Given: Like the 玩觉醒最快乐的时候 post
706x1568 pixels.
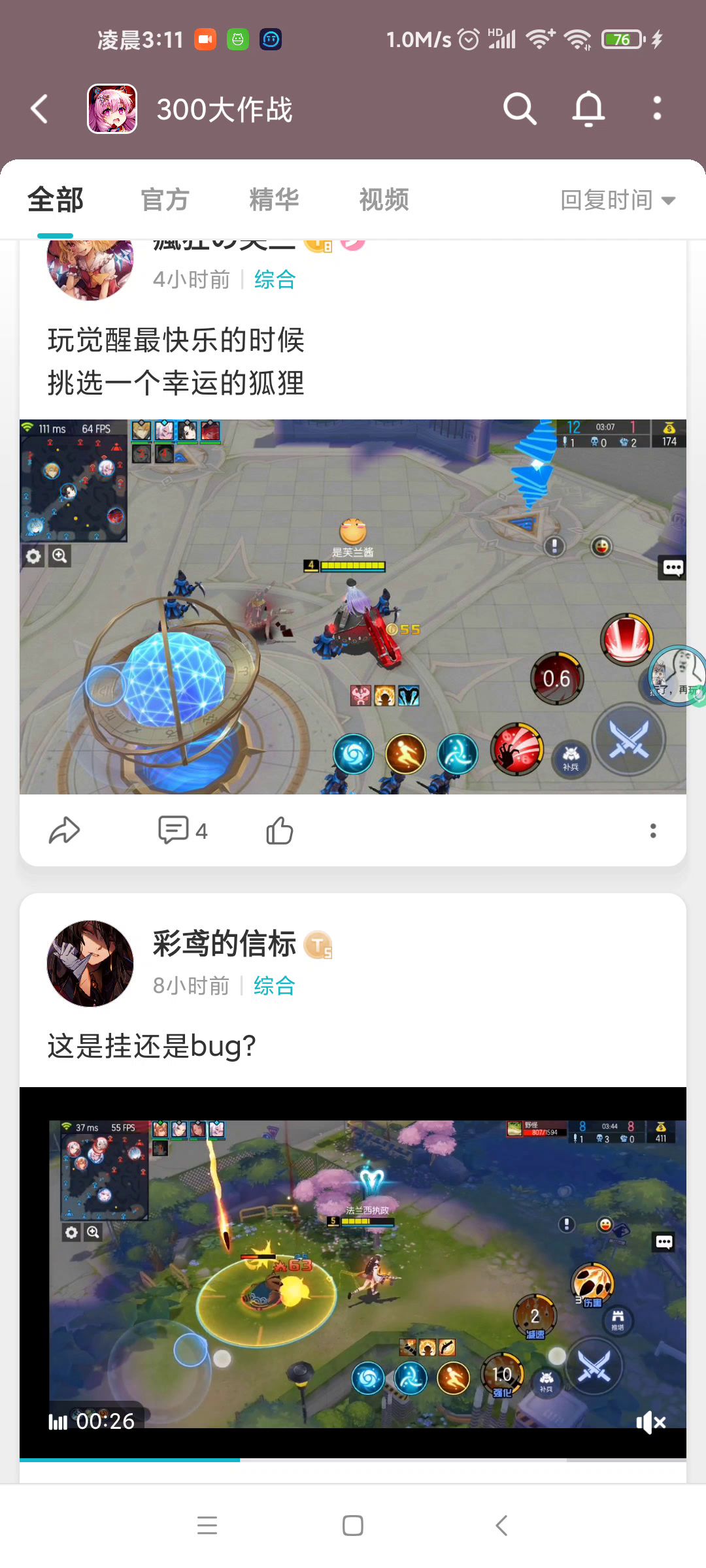Looking at the screenshot, I should pos(280,831).
